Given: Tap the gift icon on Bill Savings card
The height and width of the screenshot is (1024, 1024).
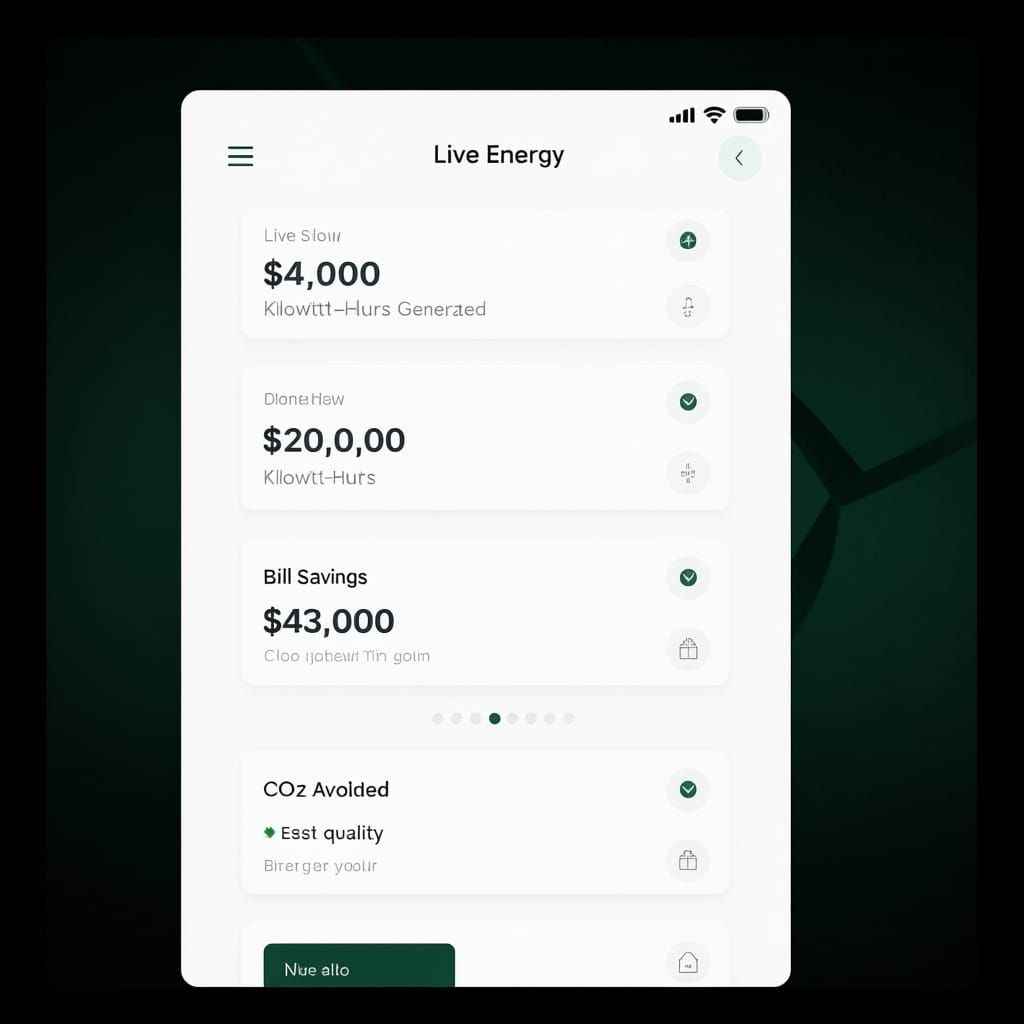Looking at the screenshot, I should tap(688, 649).
